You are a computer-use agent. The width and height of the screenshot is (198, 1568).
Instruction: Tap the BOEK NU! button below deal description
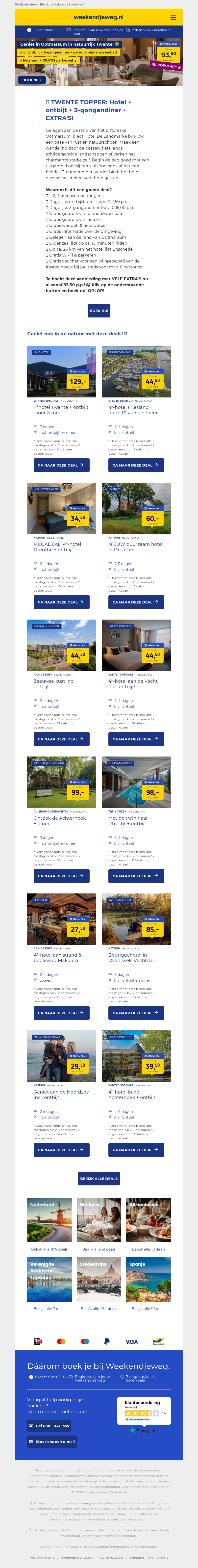click(99, 311)
